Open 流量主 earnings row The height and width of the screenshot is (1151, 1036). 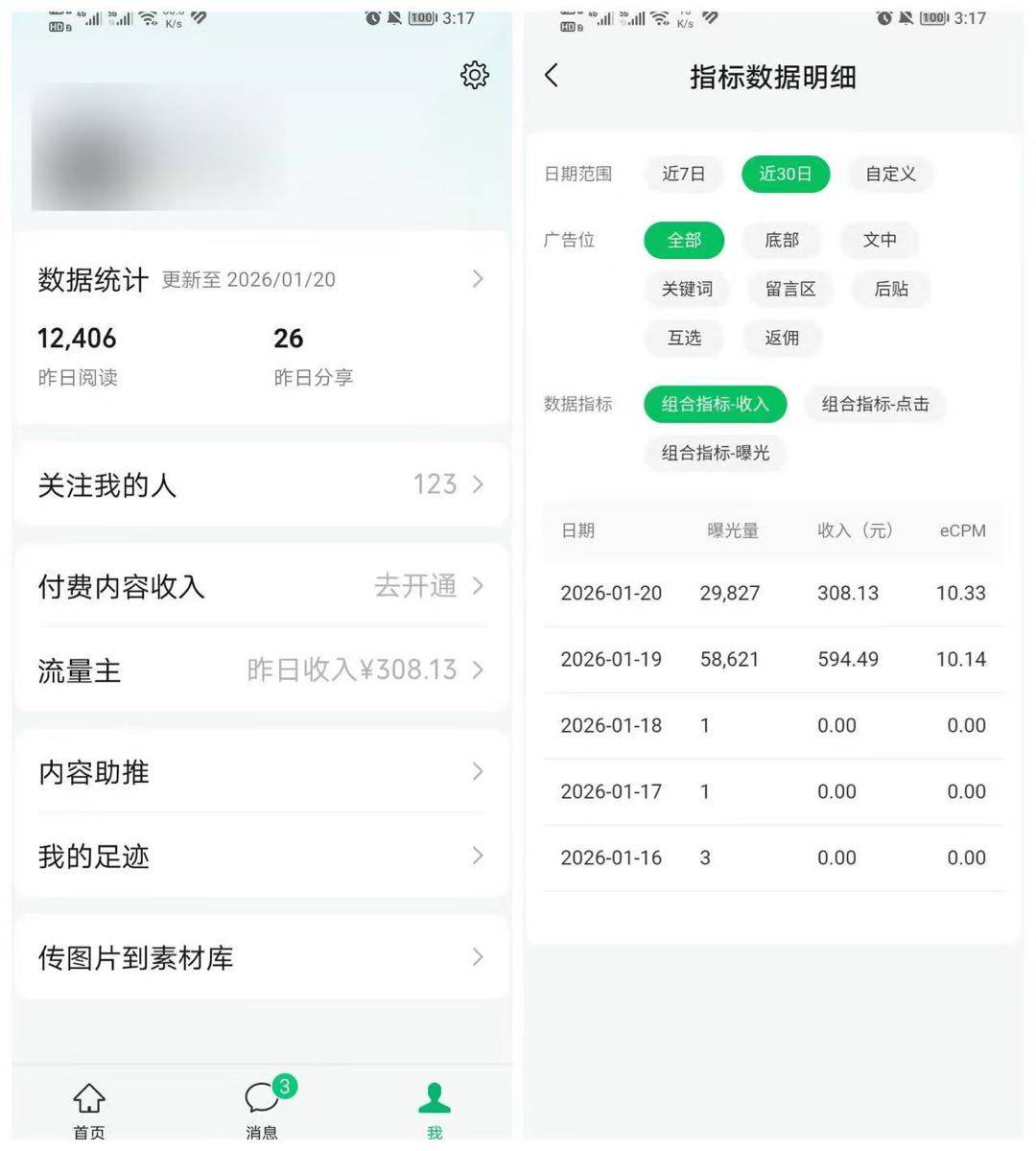click(261, 669)
